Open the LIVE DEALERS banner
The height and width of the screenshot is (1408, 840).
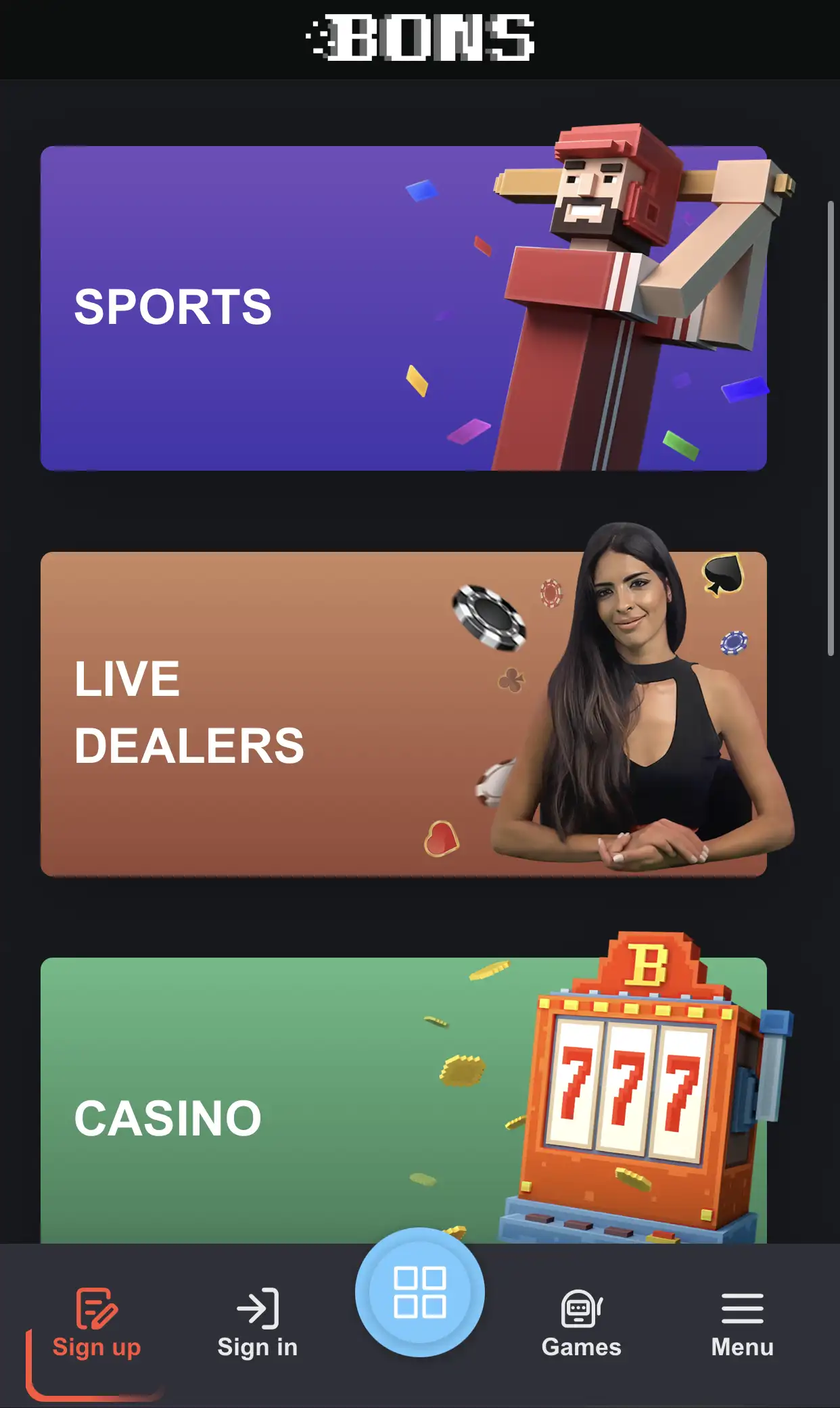271,710
